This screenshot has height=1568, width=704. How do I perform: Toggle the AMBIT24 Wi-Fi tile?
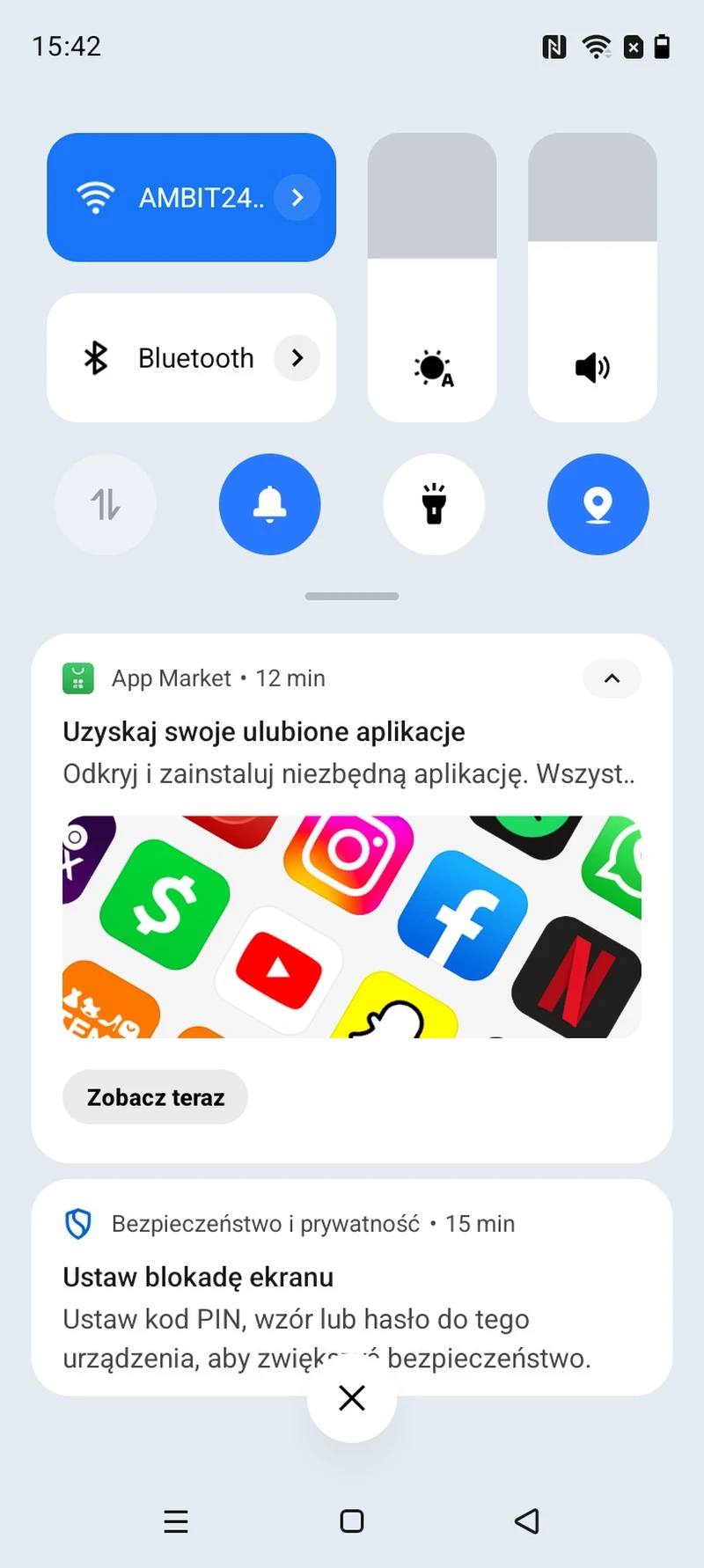click(x=158, y=198)
